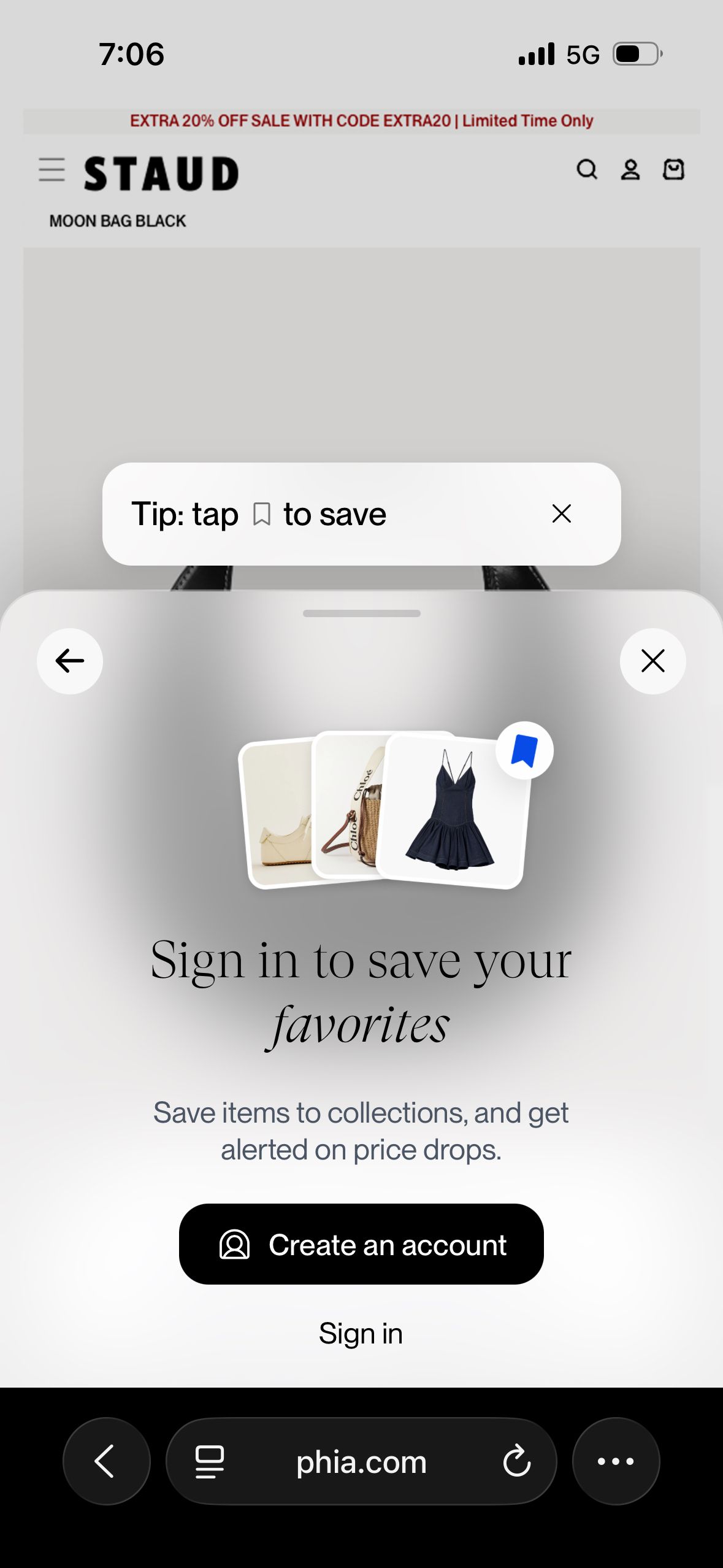Tap the Sign in link
This screenshot has width=723, height=1568.
[361, 1334]
